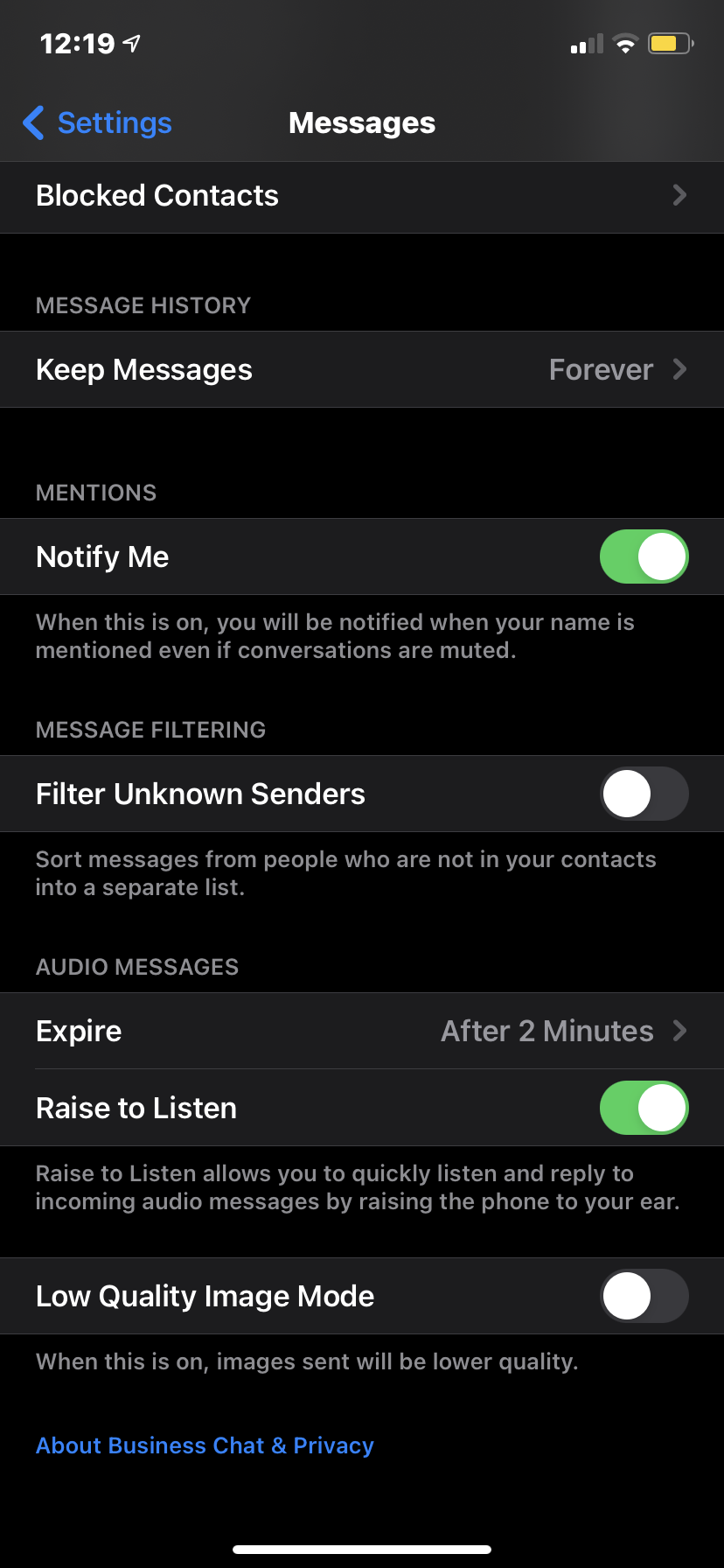Open Keep Messages setting
The width and height of the screenshot is (724, 1568).
click(x=362, y=370)
